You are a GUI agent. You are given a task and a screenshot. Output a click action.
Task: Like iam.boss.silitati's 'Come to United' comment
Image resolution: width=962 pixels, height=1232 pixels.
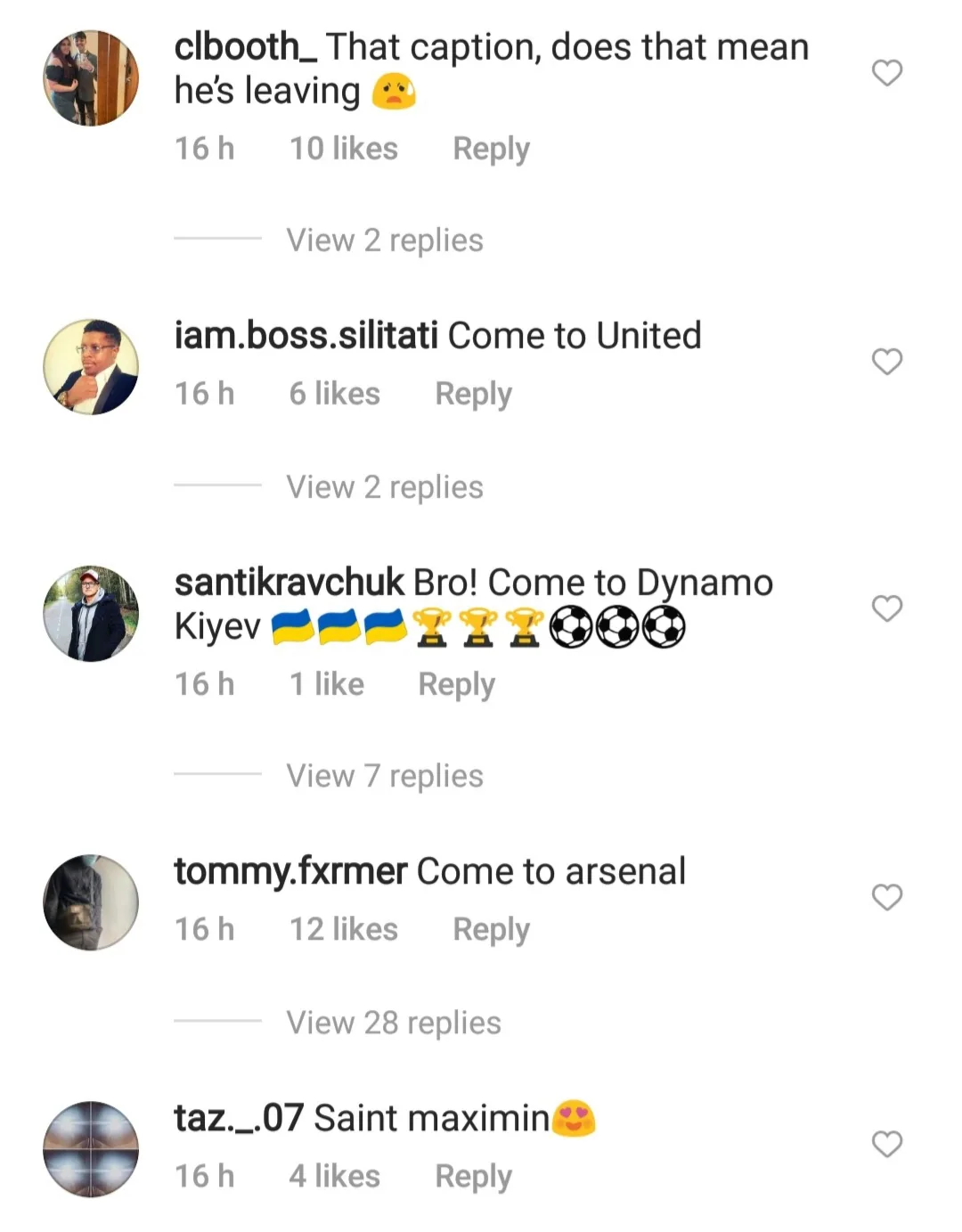(x=886, y=362)
